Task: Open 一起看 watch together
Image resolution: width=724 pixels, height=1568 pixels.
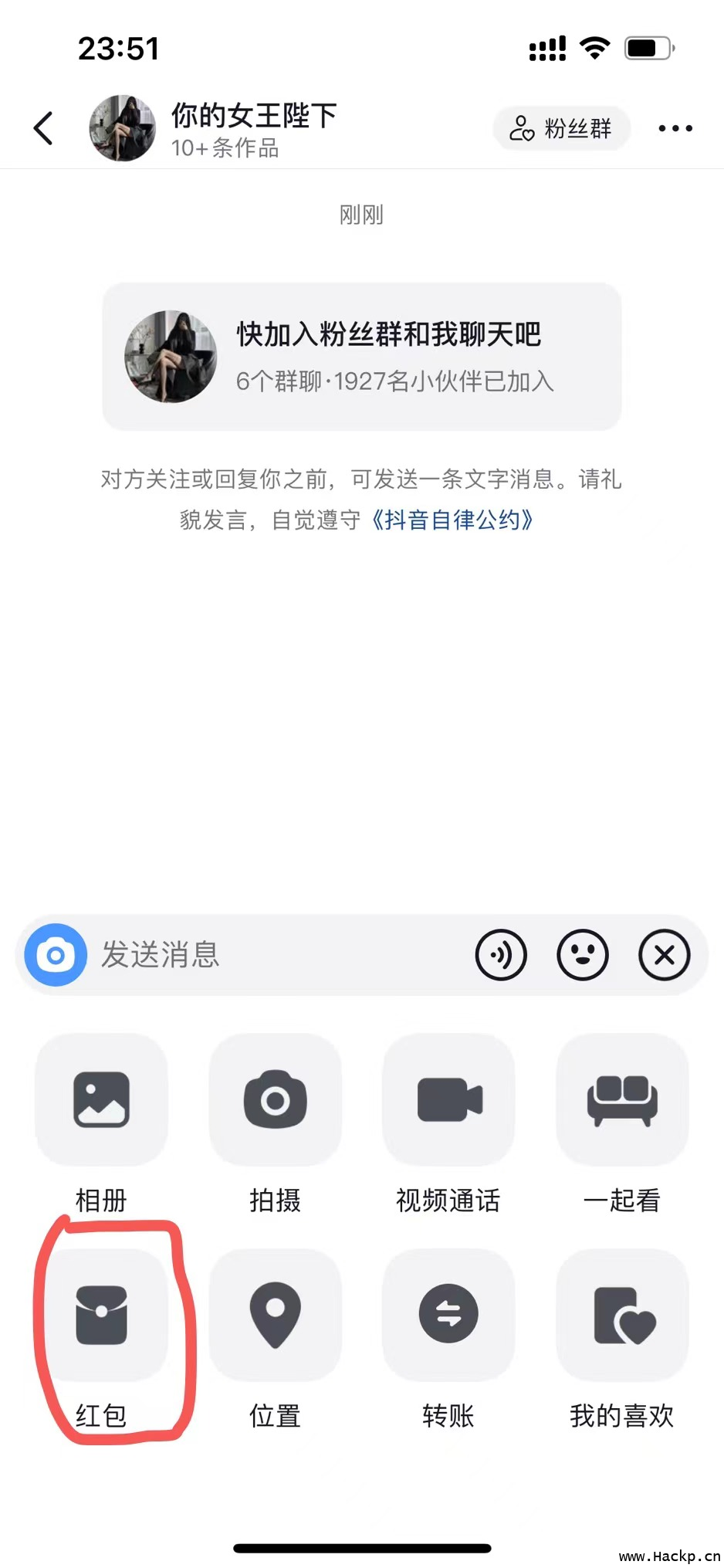Action: click(x=622, y=1100)
